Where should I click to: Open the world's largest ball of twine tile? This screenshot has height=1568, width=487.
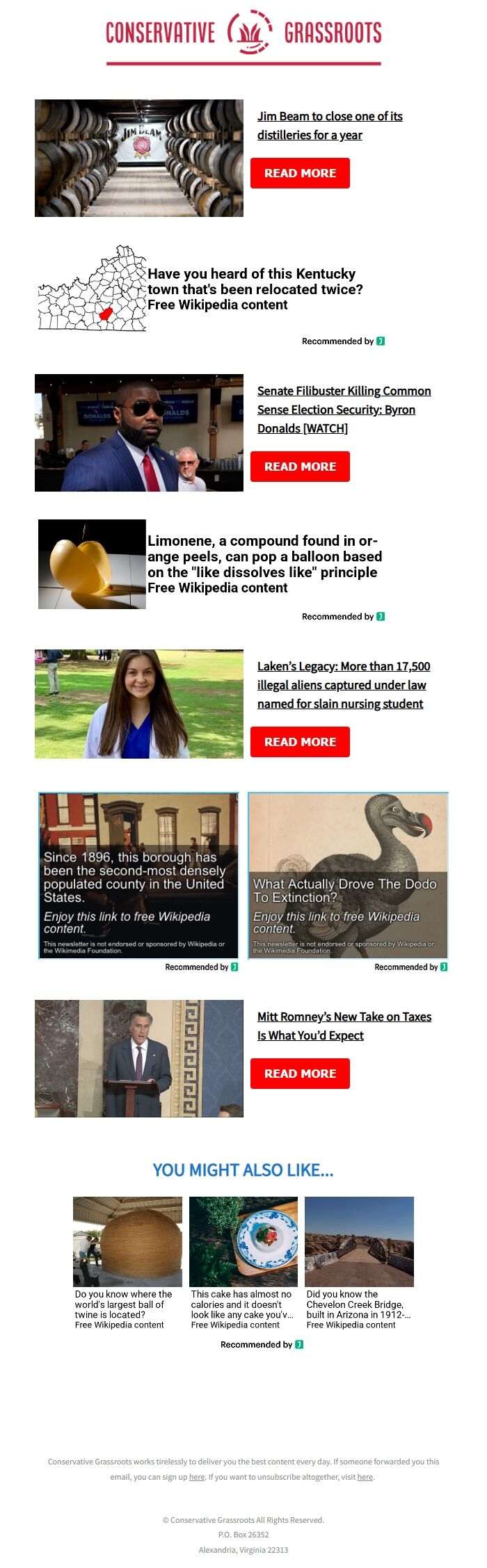(127, 1262)
